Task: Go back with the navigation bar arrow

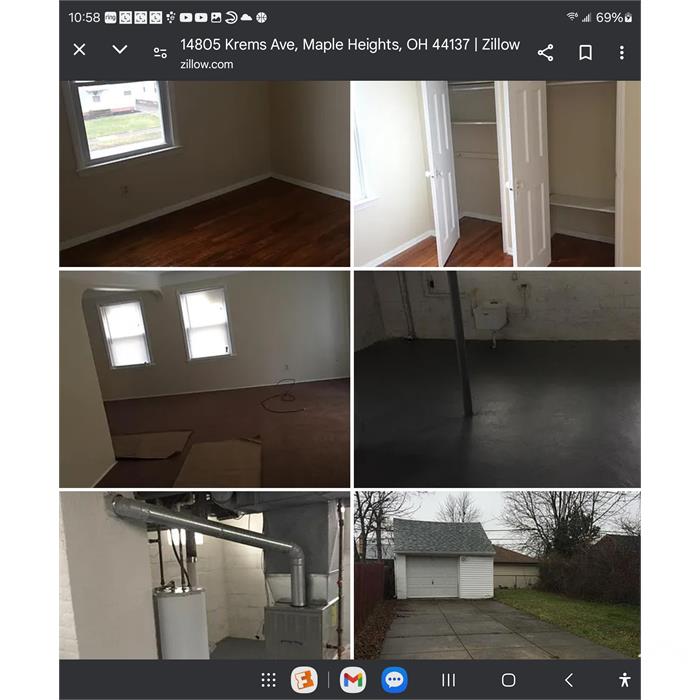Action: pyautogui.click(x=568, y=680)
